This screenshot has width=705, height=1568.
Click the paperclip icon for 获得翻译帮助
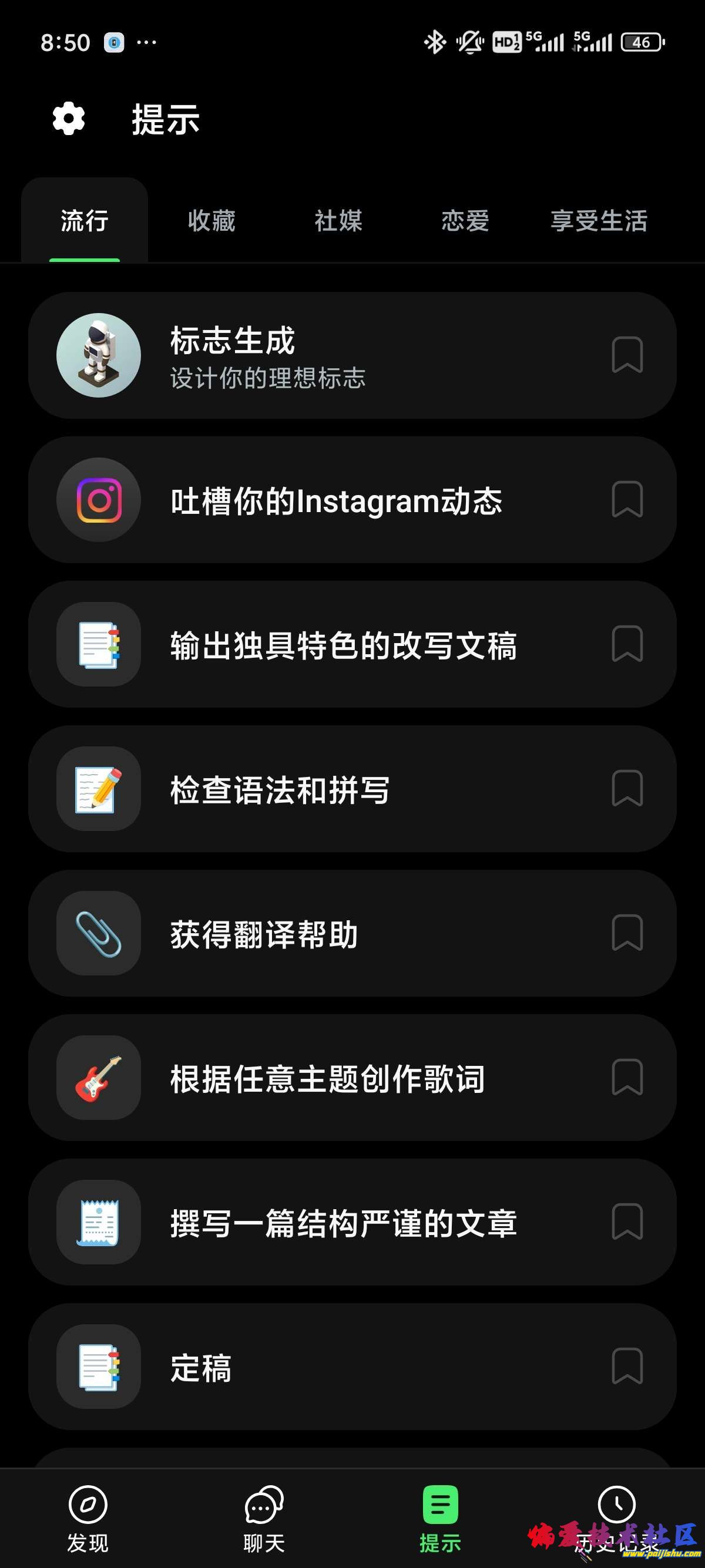point(98,934)
